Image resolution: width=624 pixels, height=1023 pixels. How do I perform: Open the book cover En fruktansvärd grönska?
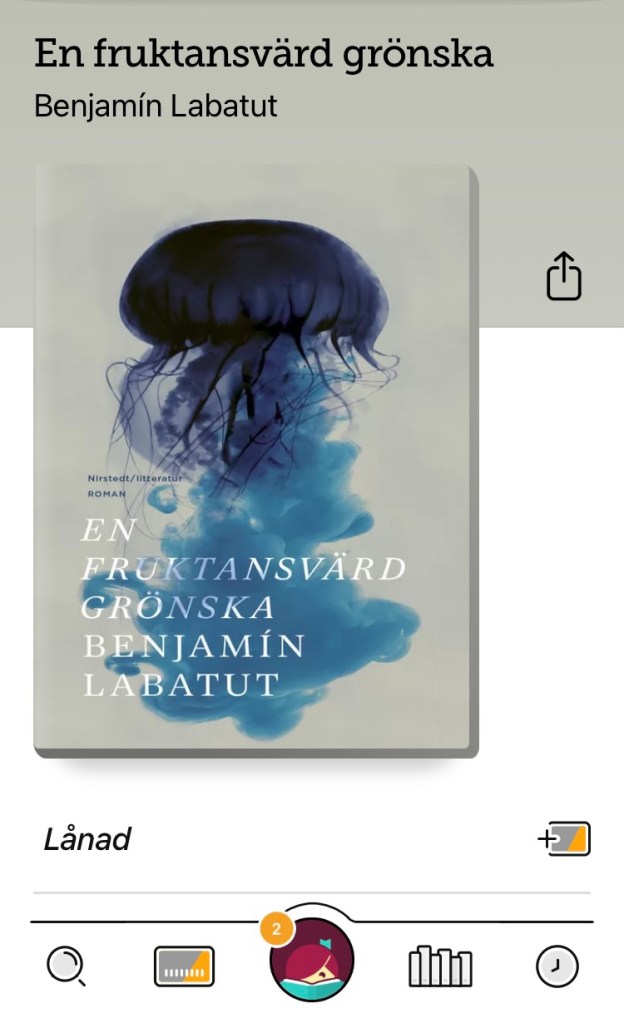click(256, 461)
